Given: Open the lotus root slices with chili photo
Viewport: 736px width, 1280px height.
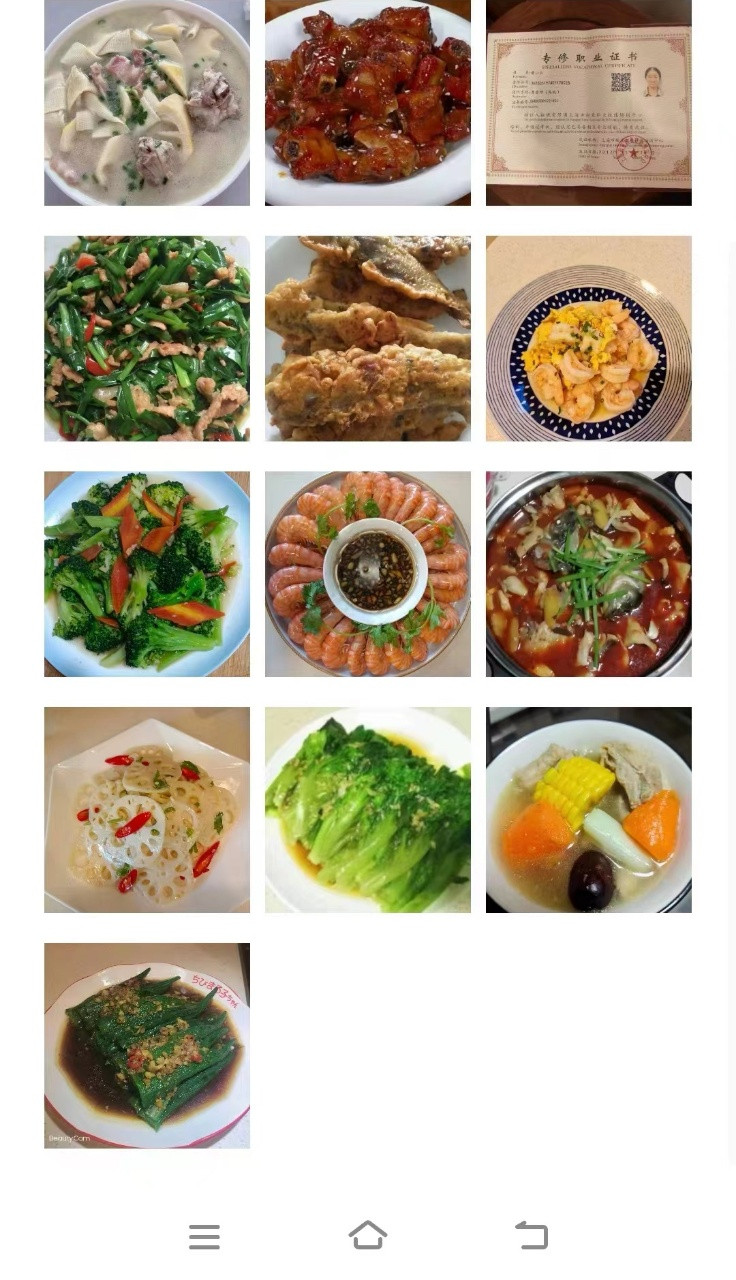Looking at the screenshot, I should click(x=147, y=810).
